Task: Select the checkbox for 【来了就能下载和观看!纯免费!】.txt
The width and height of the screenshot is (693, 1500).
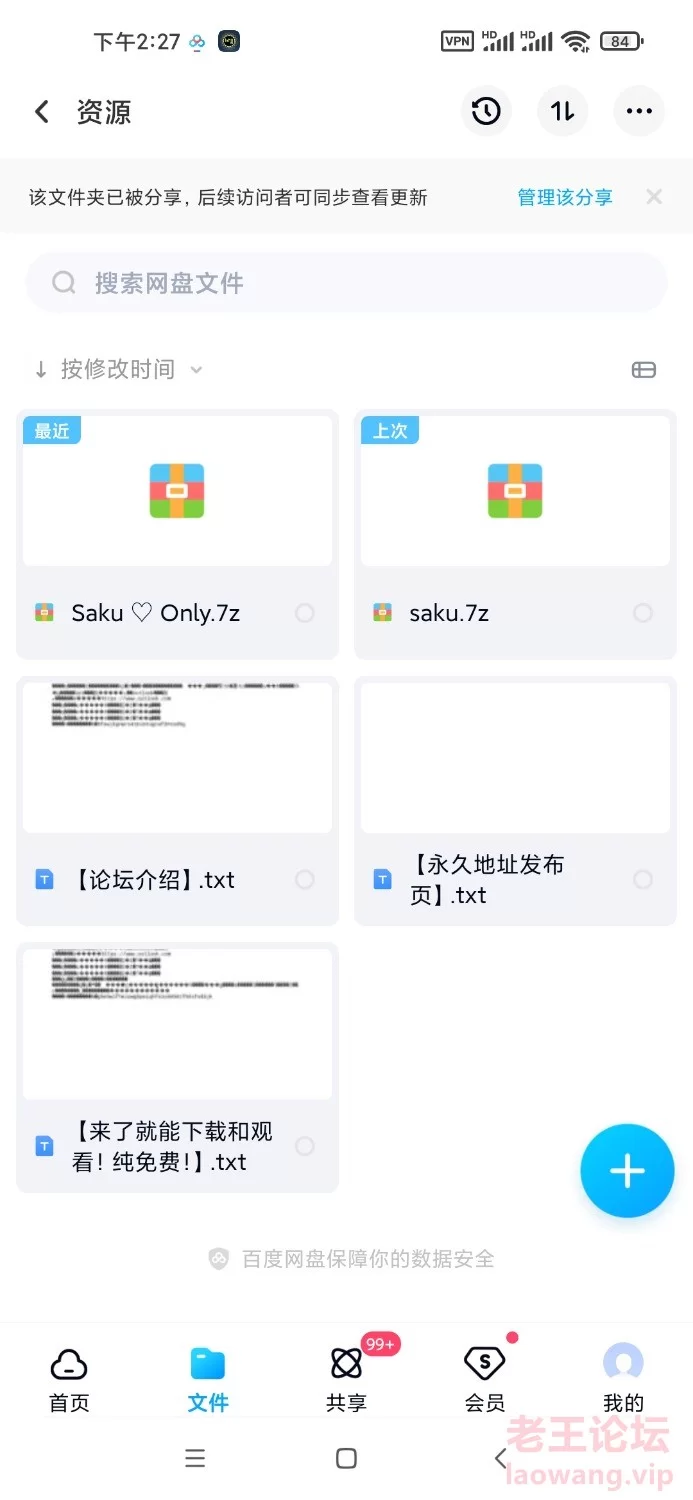Action: coord(305,1146)
